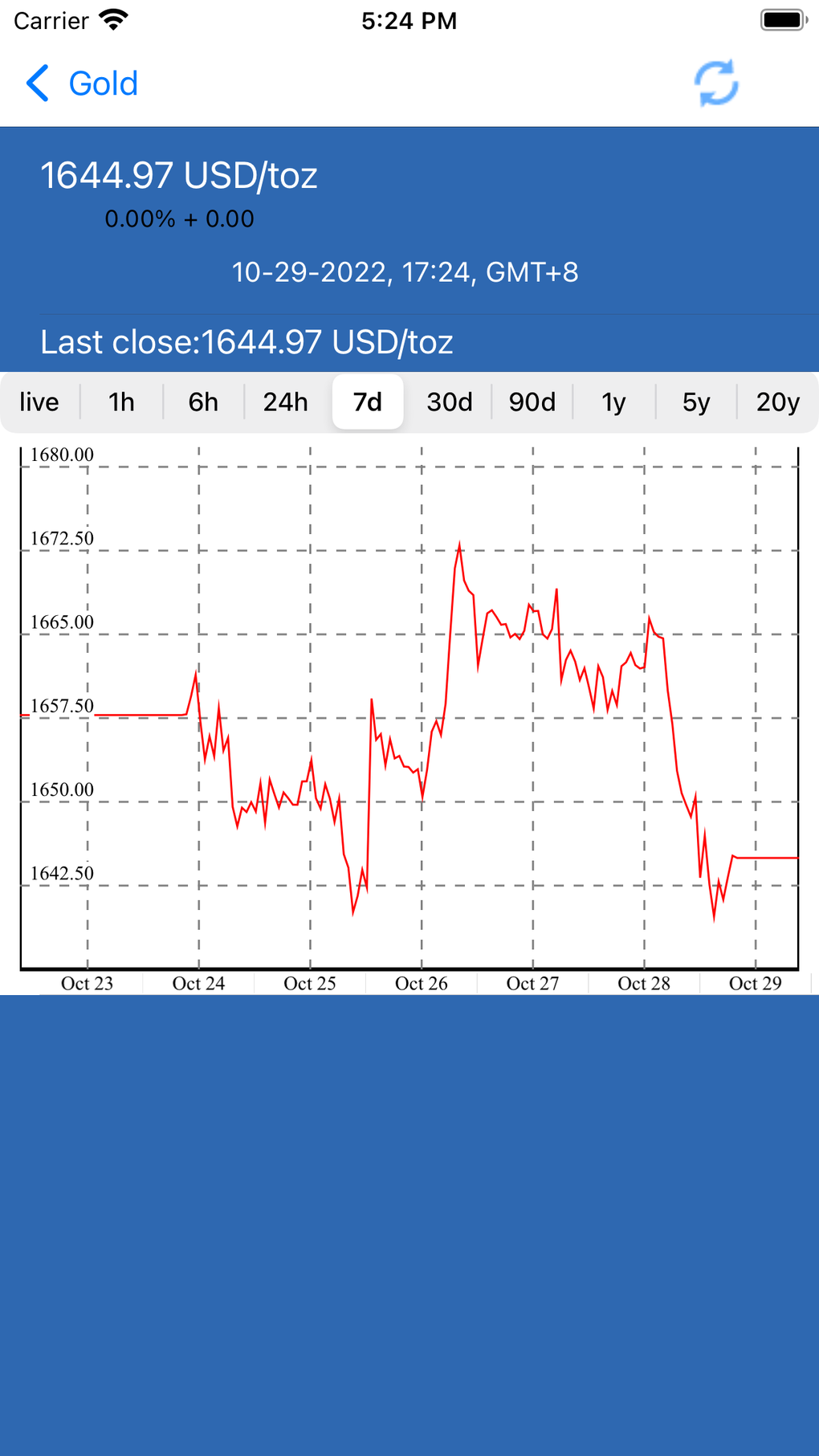The width and height of the screenshot is (819, 1456).
Task: View the 30d price history
Action: coord(450,402)
